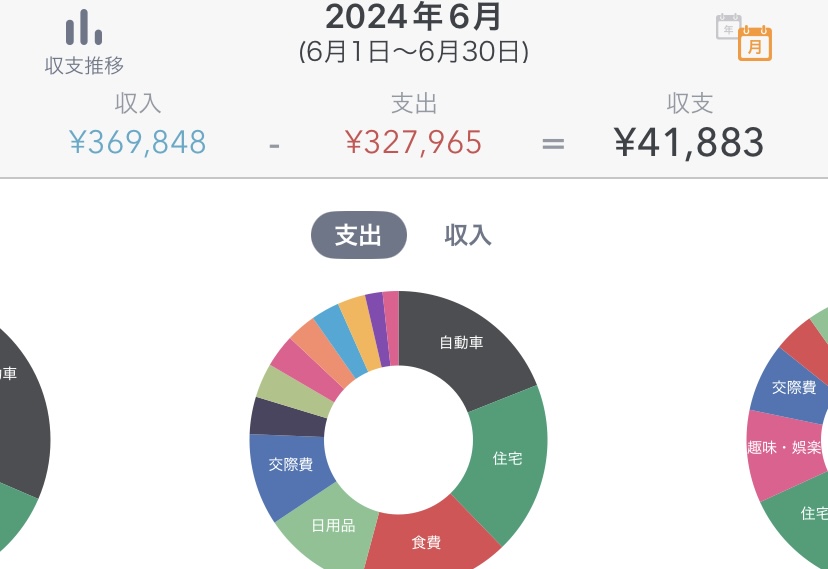Select the 食費 slice in center chart

[427, 541]
